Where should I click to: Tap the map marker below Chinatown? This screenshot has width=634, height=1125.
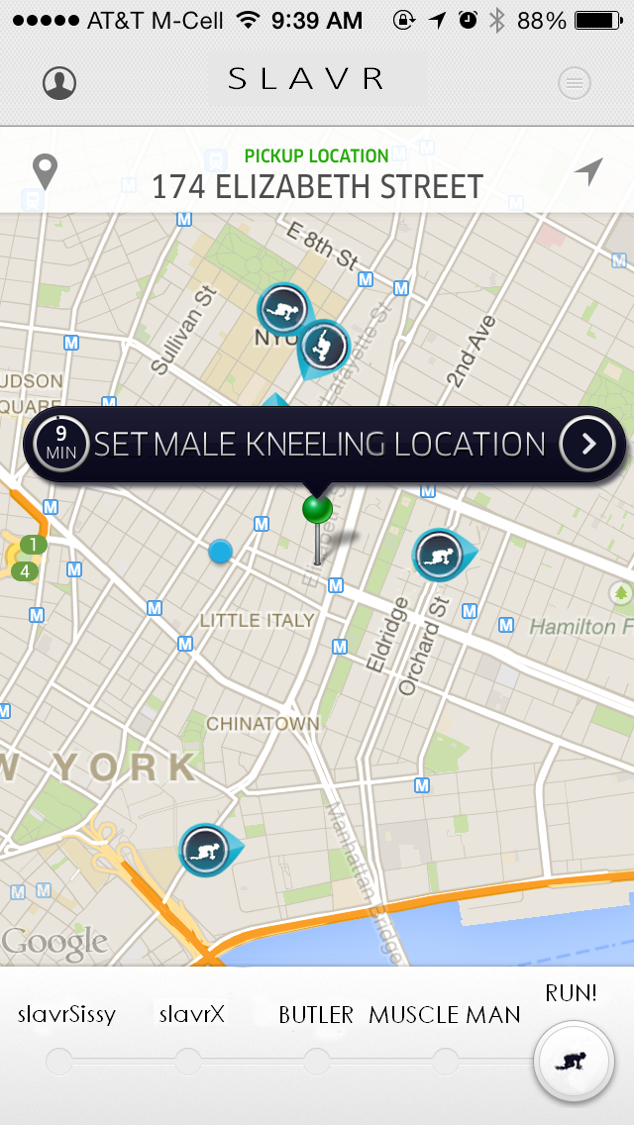tap(207, 850)
